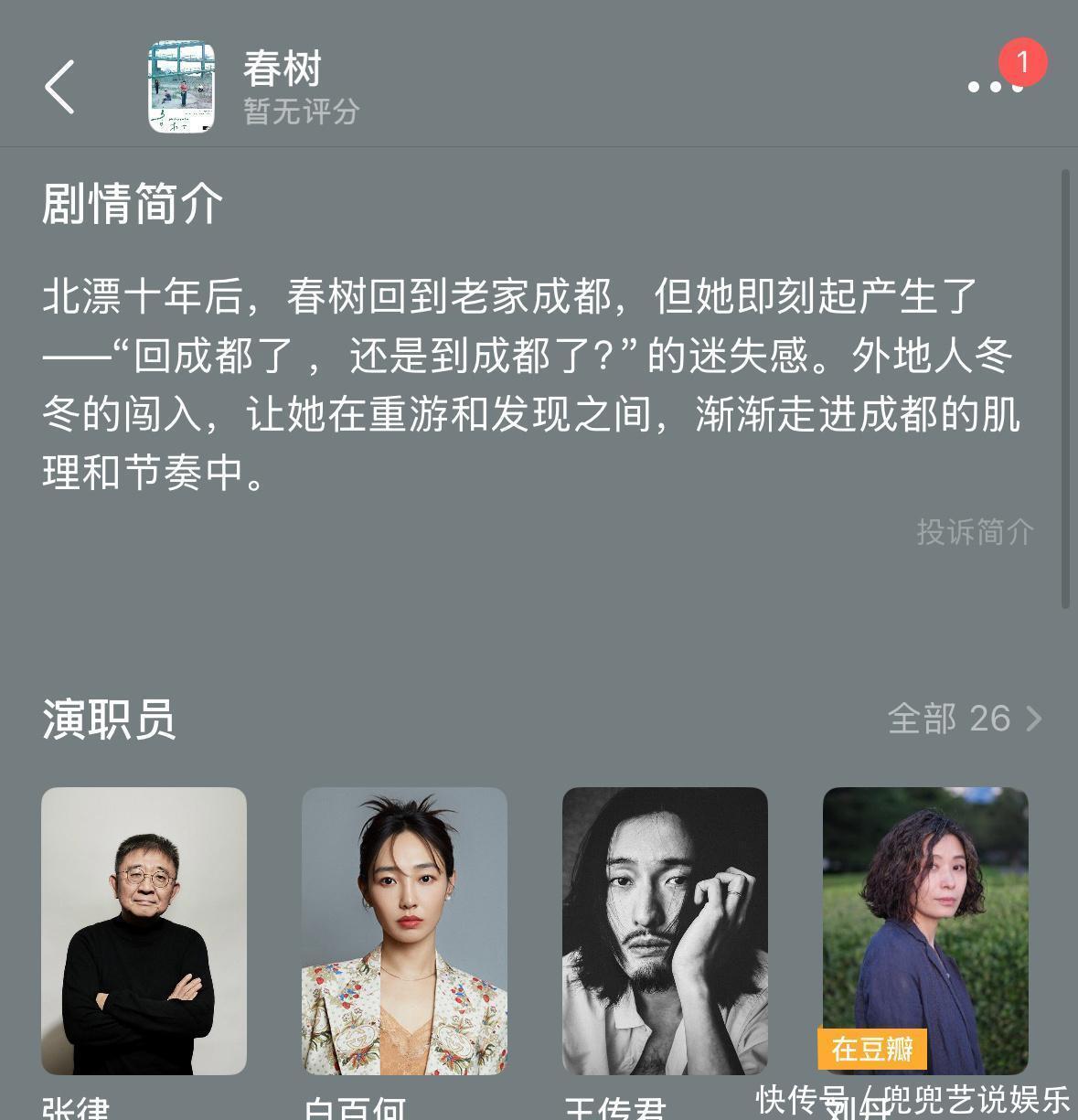The width and height of the screenshot is (1078, 1120).
Task: Tap 投诉简介 to report the synopsis
Action: (x=975, y=532)
